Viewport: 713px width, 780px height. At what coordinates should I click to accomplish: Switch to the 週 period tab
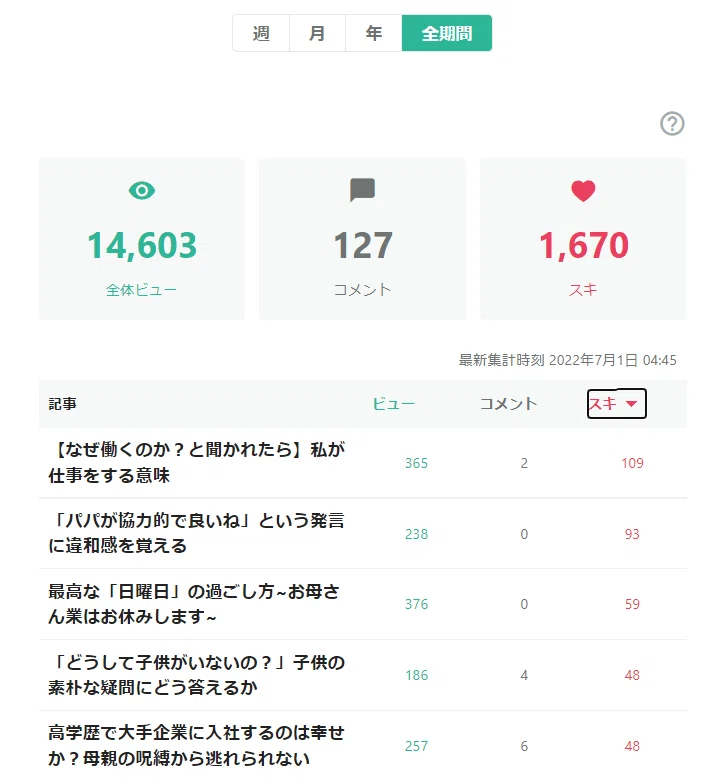point(261,33)
